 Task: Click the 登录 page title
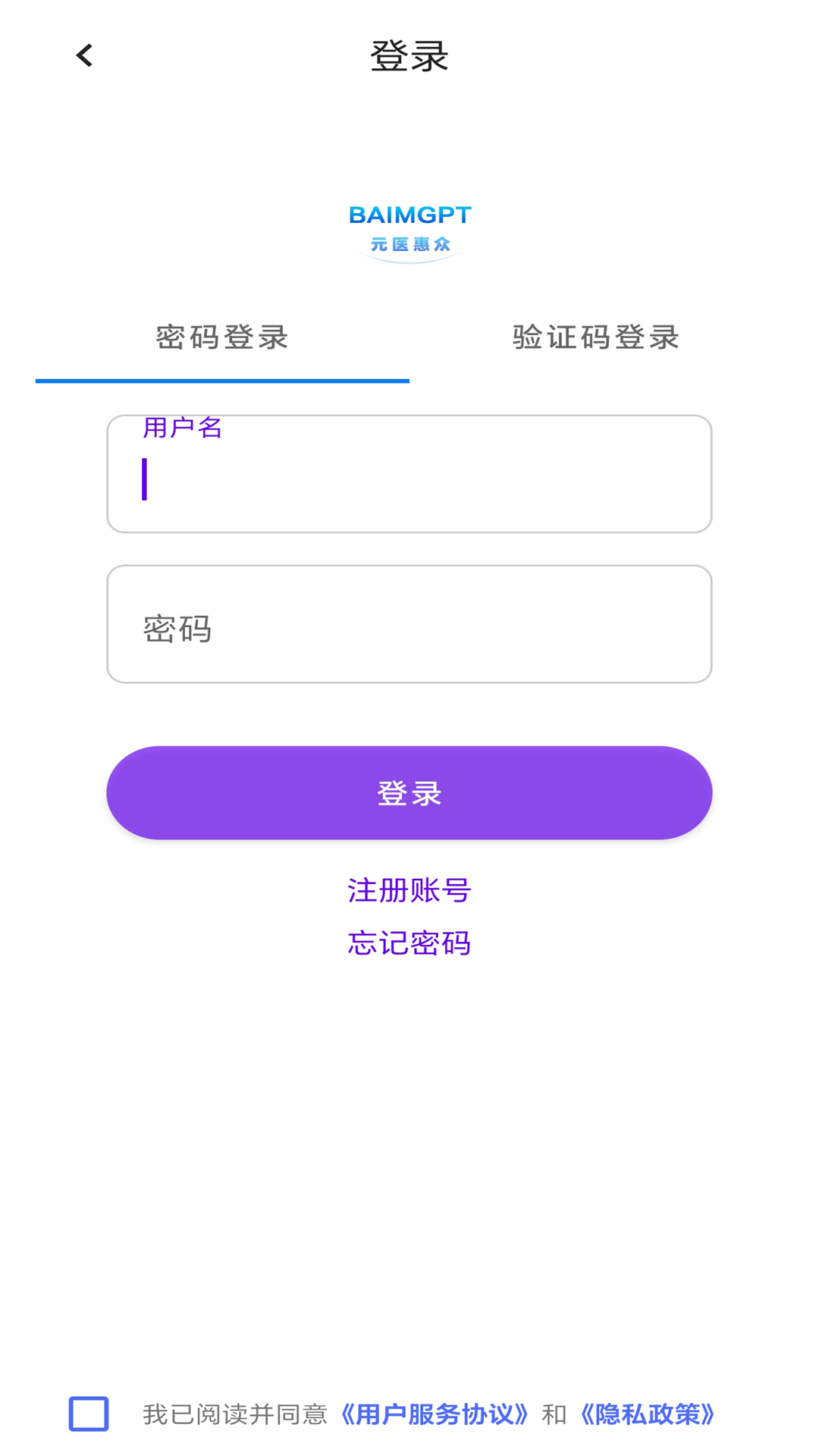pos(409,55)
